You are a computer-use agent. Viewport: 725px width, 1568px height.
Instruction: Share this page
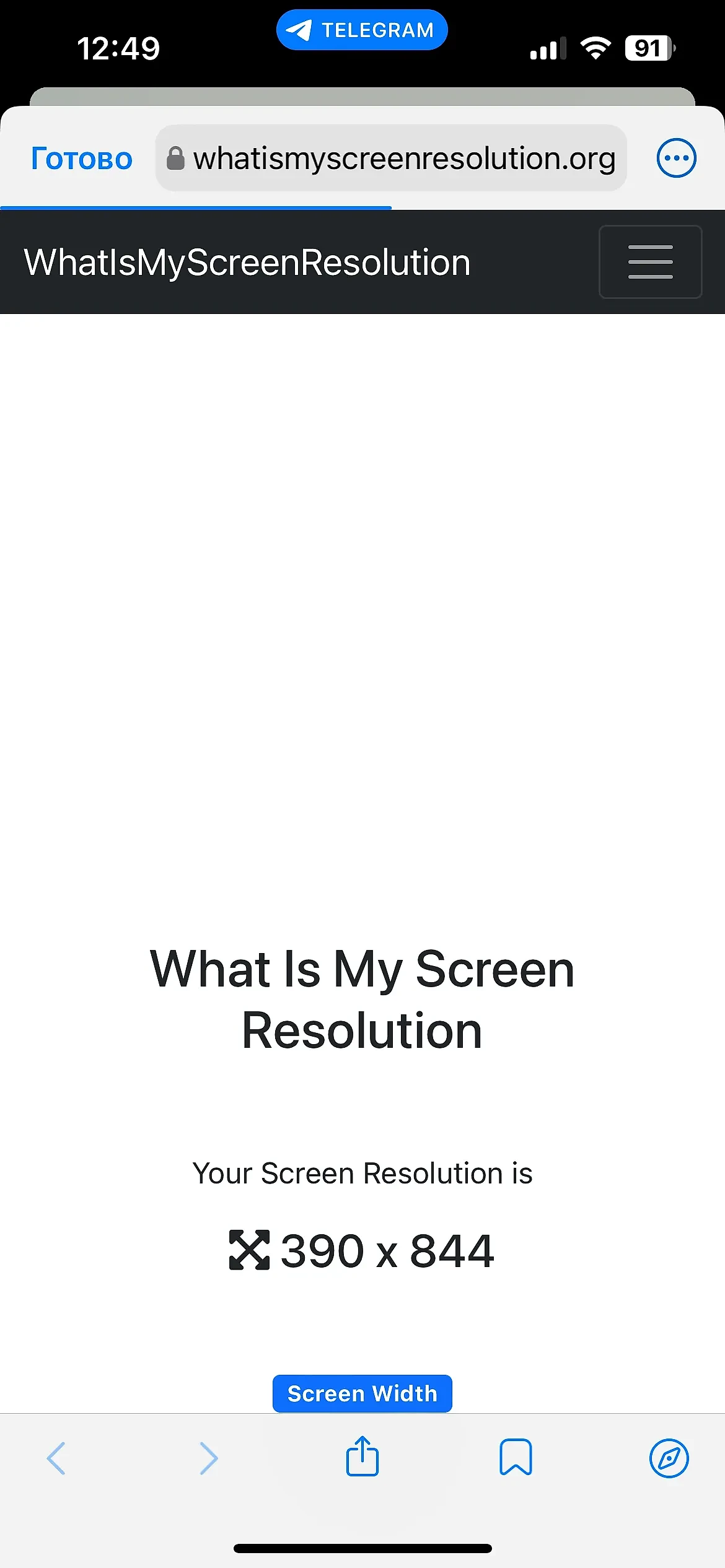click(362, 1457)
